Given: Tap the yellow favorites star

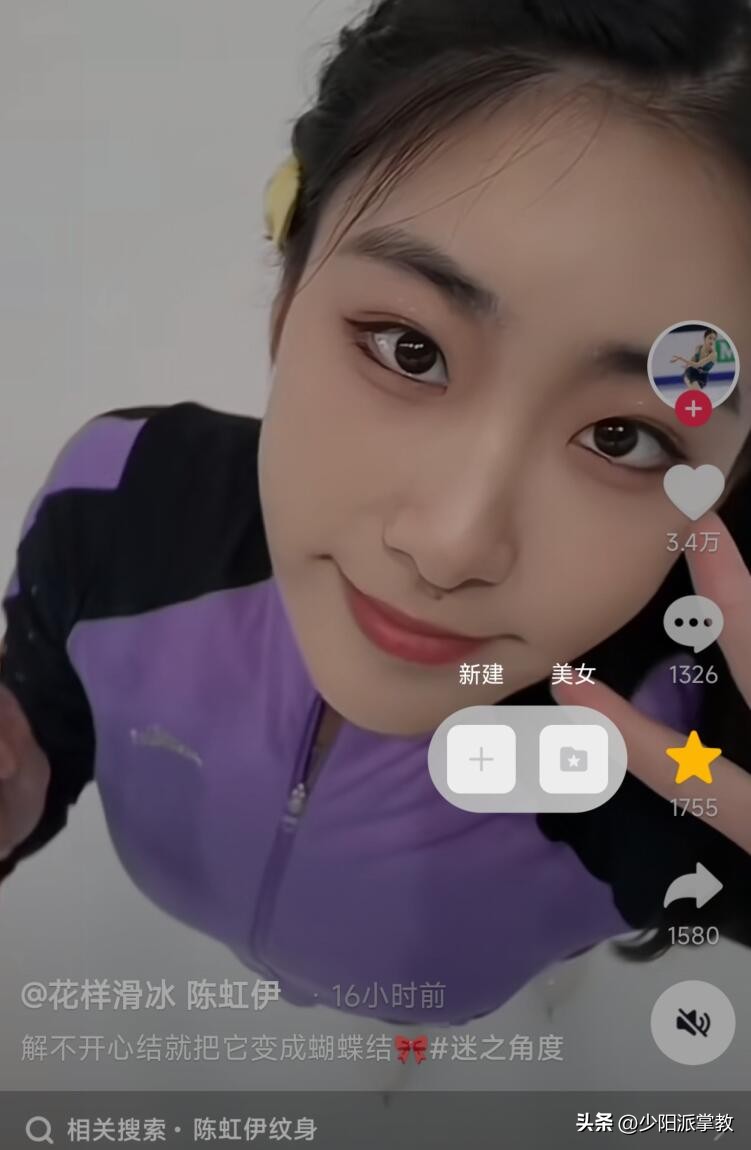Looking at the screenshot, I should click(693, 758).
